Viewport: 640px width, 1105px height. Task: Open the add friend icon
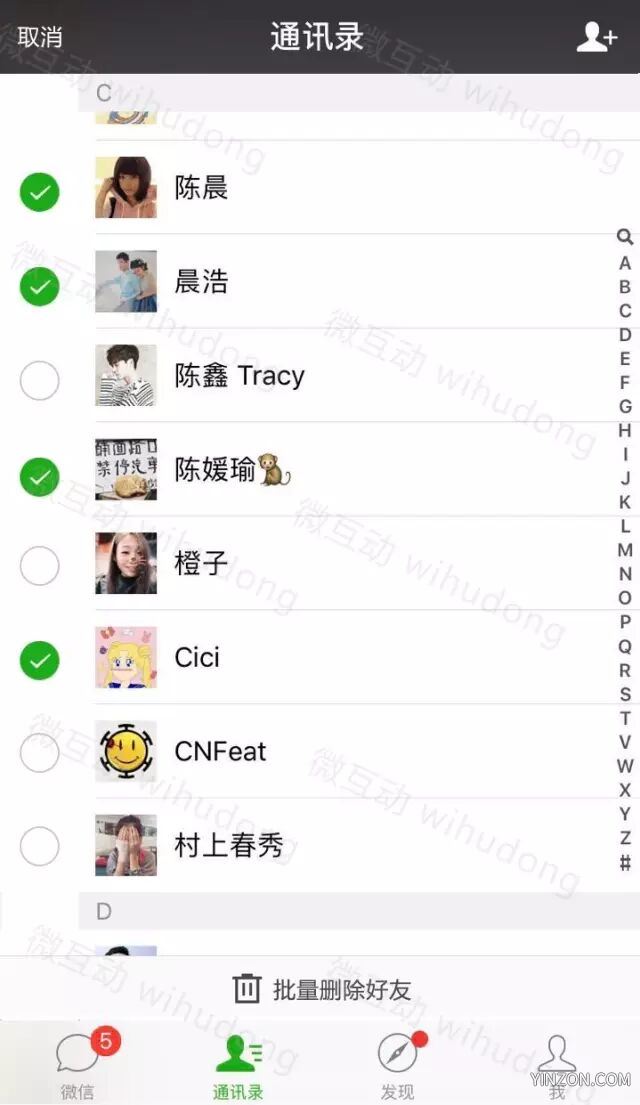click(596, 37)
